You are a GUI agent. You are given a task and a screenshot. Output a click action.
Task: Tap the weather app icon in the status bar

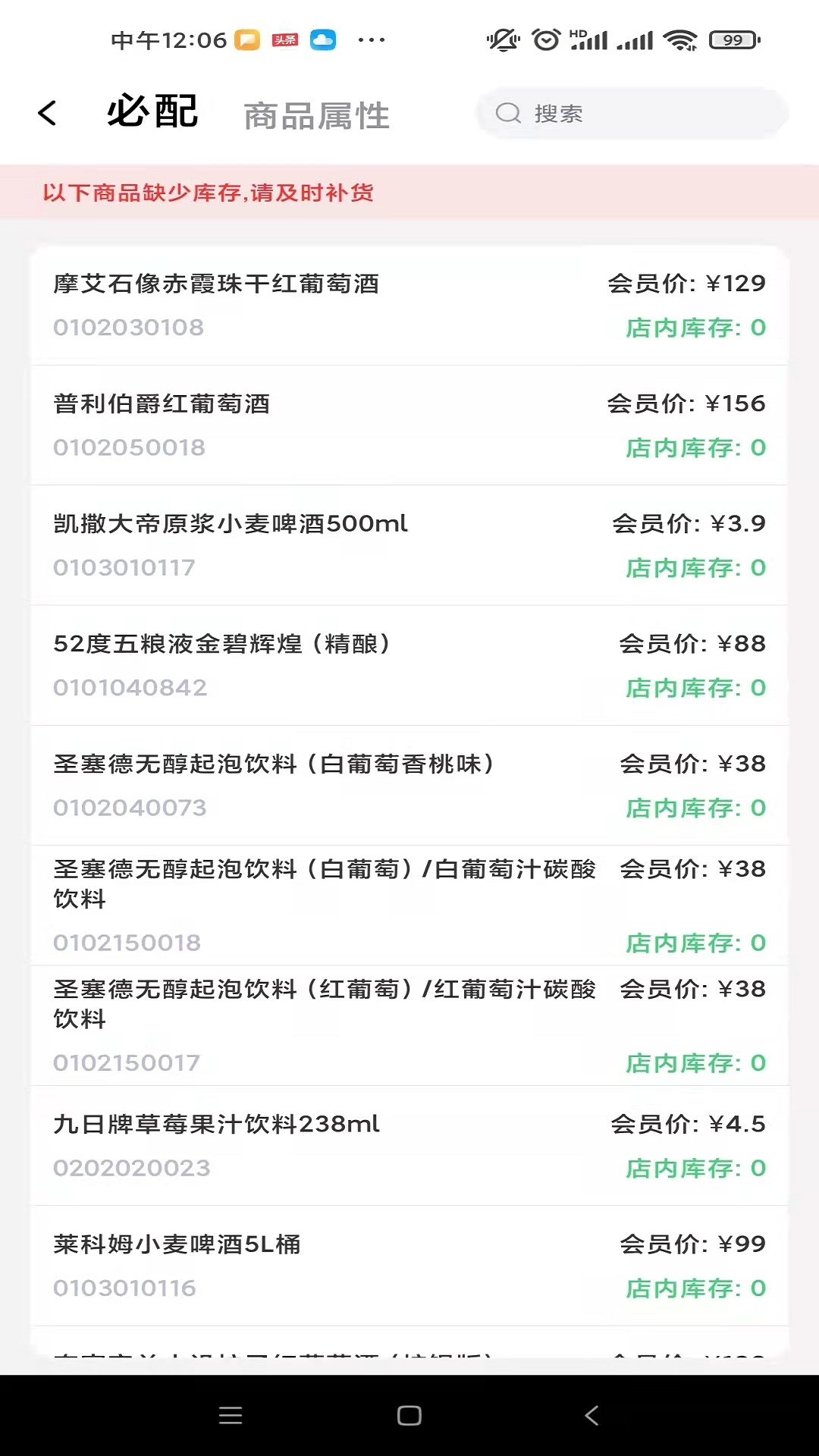[322, 39]
